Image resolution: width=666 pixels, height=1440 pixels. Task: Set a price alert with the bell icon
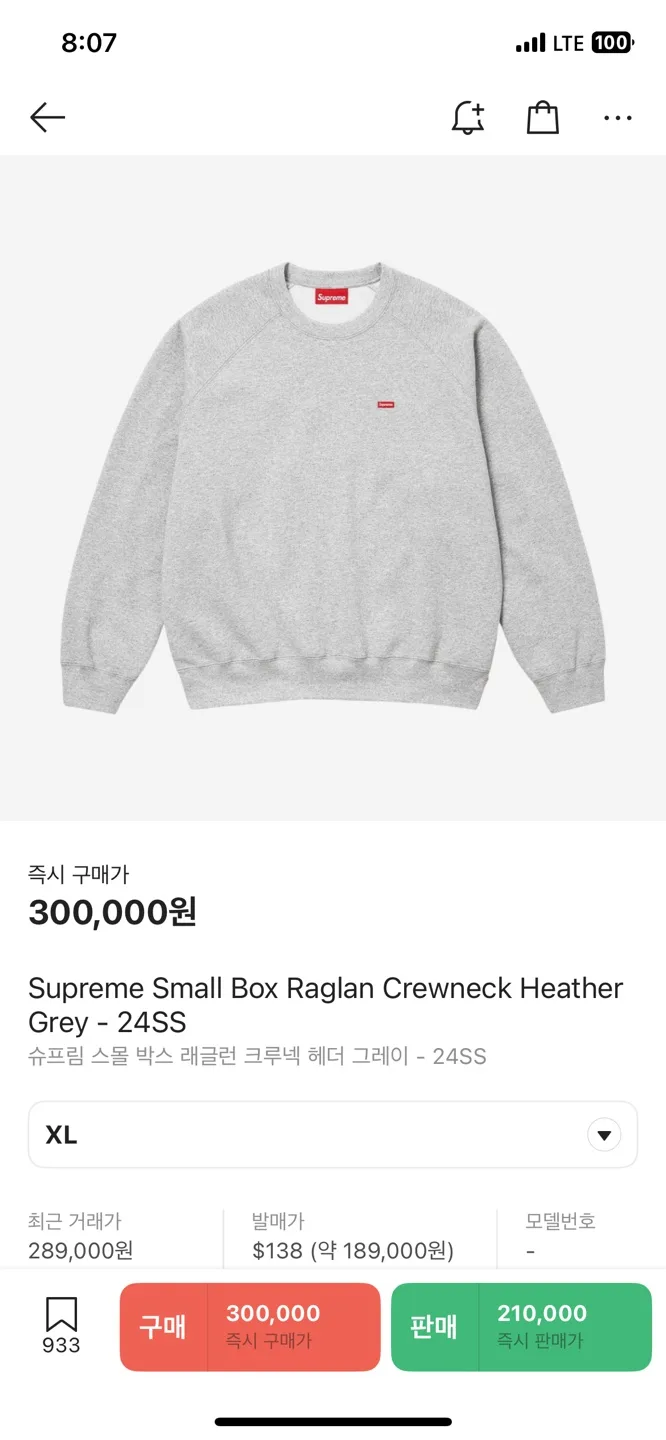[x=467, y=118]
